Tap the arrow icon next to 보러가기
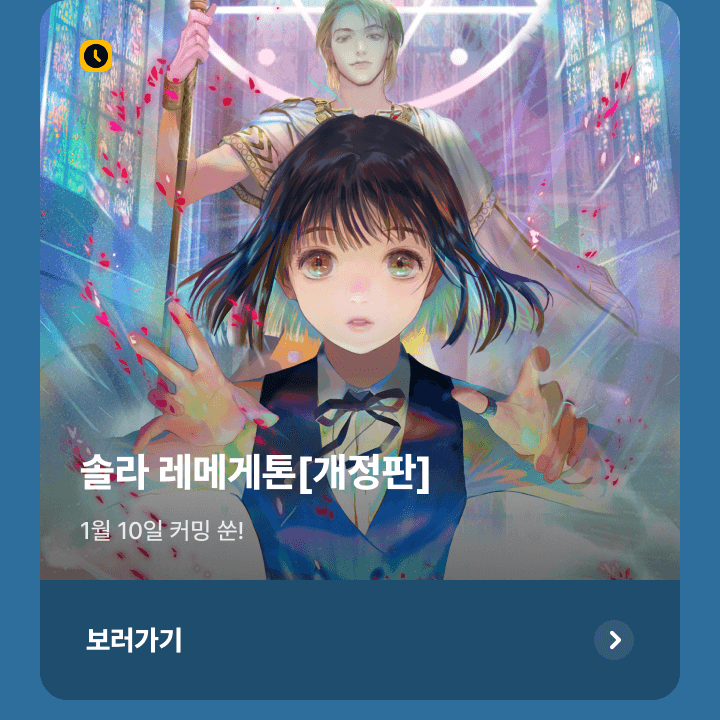720x720 pixels. [x=614, y=640]
